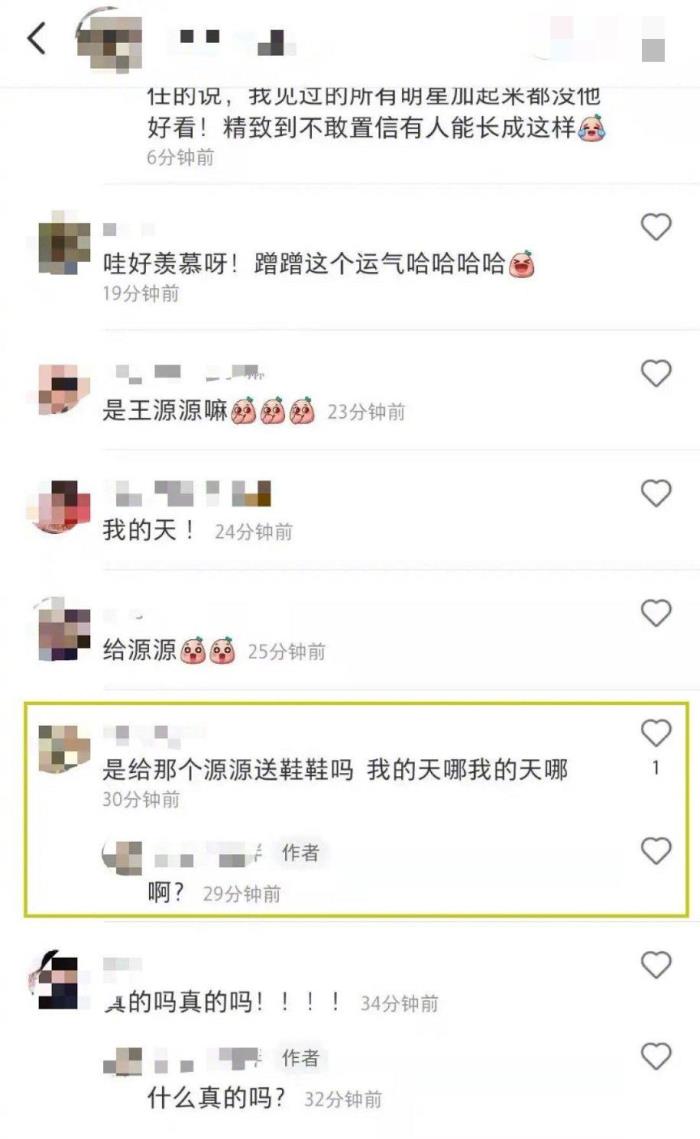Open avatar of the '给源源' commenter

tap(64, 630)
